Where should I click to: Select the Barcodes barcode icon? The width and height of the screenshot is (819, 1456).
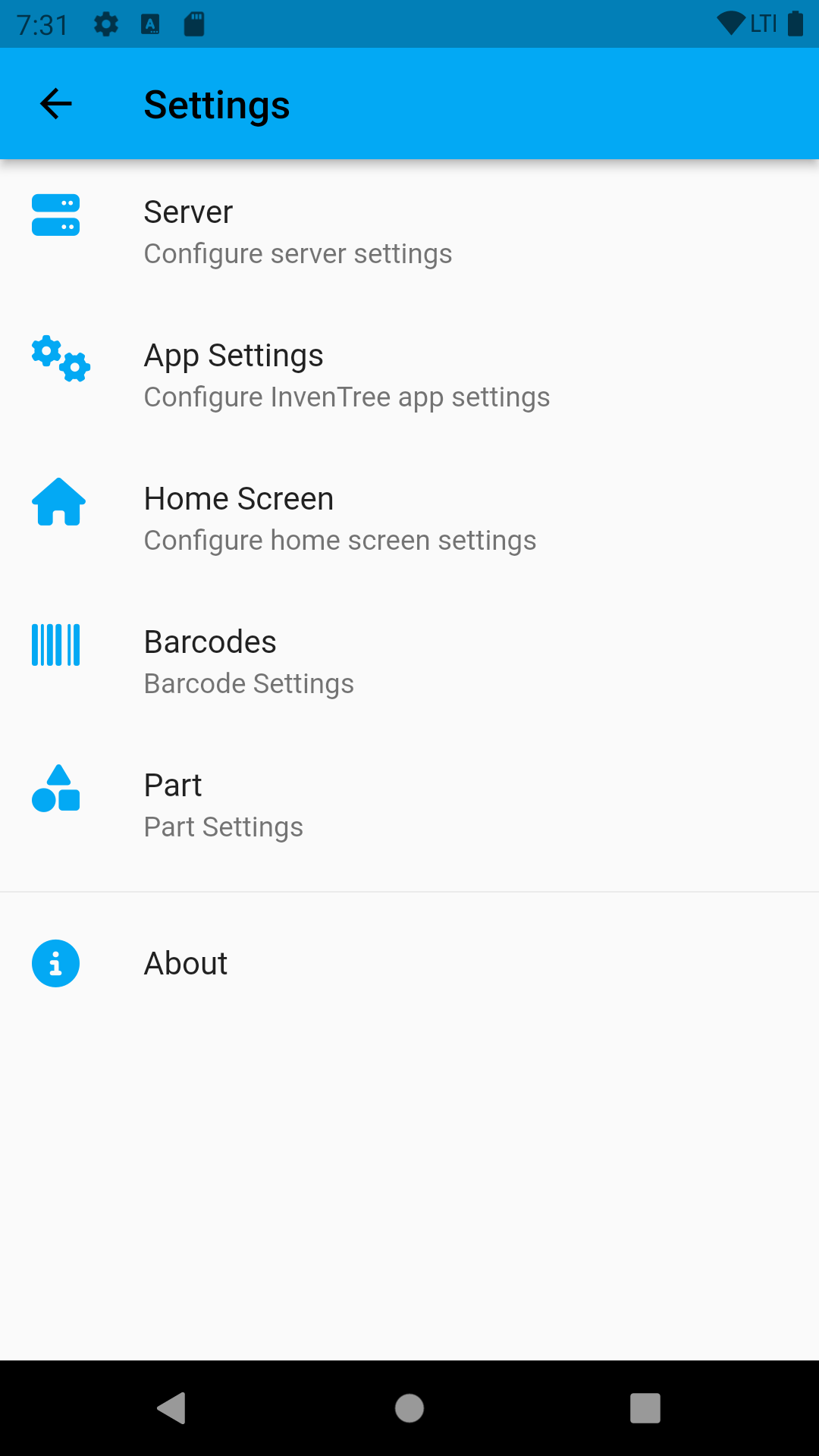point(56,644)
